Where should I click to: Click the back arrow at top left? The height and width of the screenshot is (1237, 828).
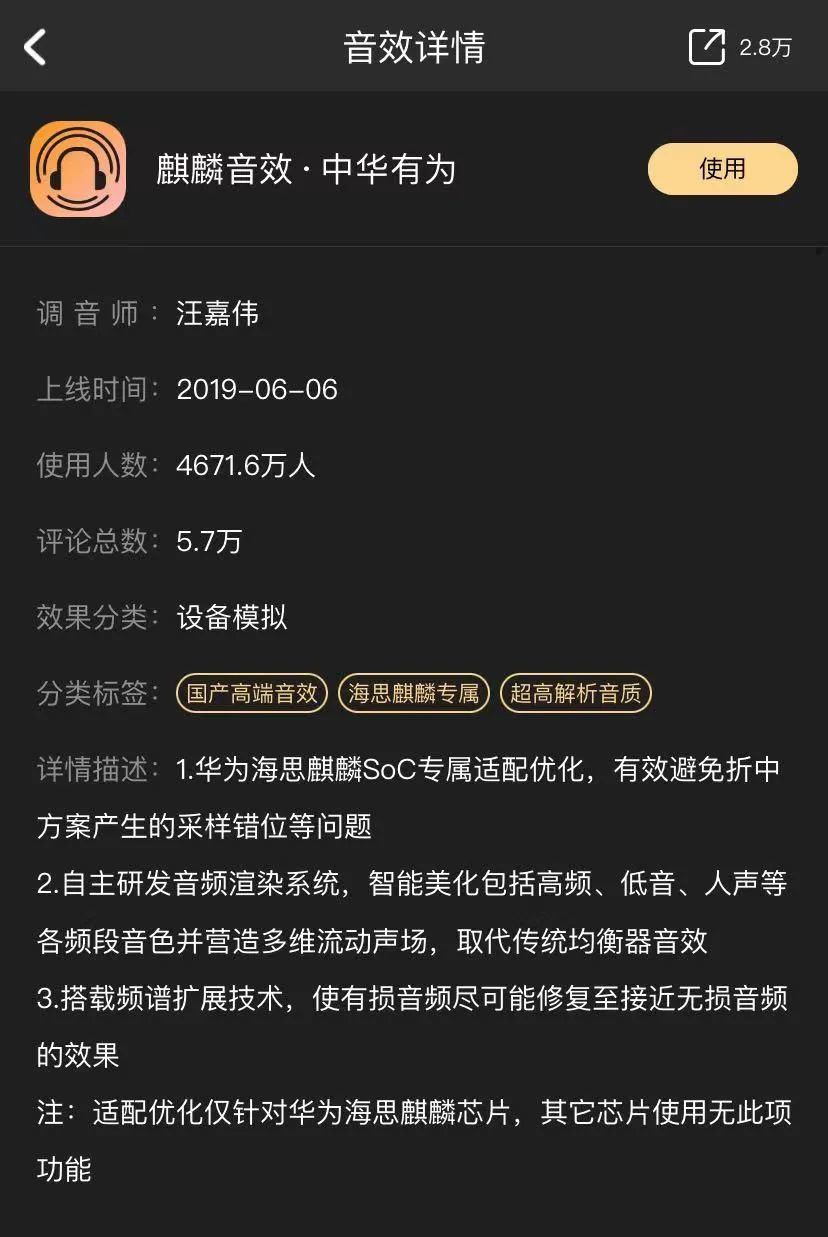tap(36, 46)
